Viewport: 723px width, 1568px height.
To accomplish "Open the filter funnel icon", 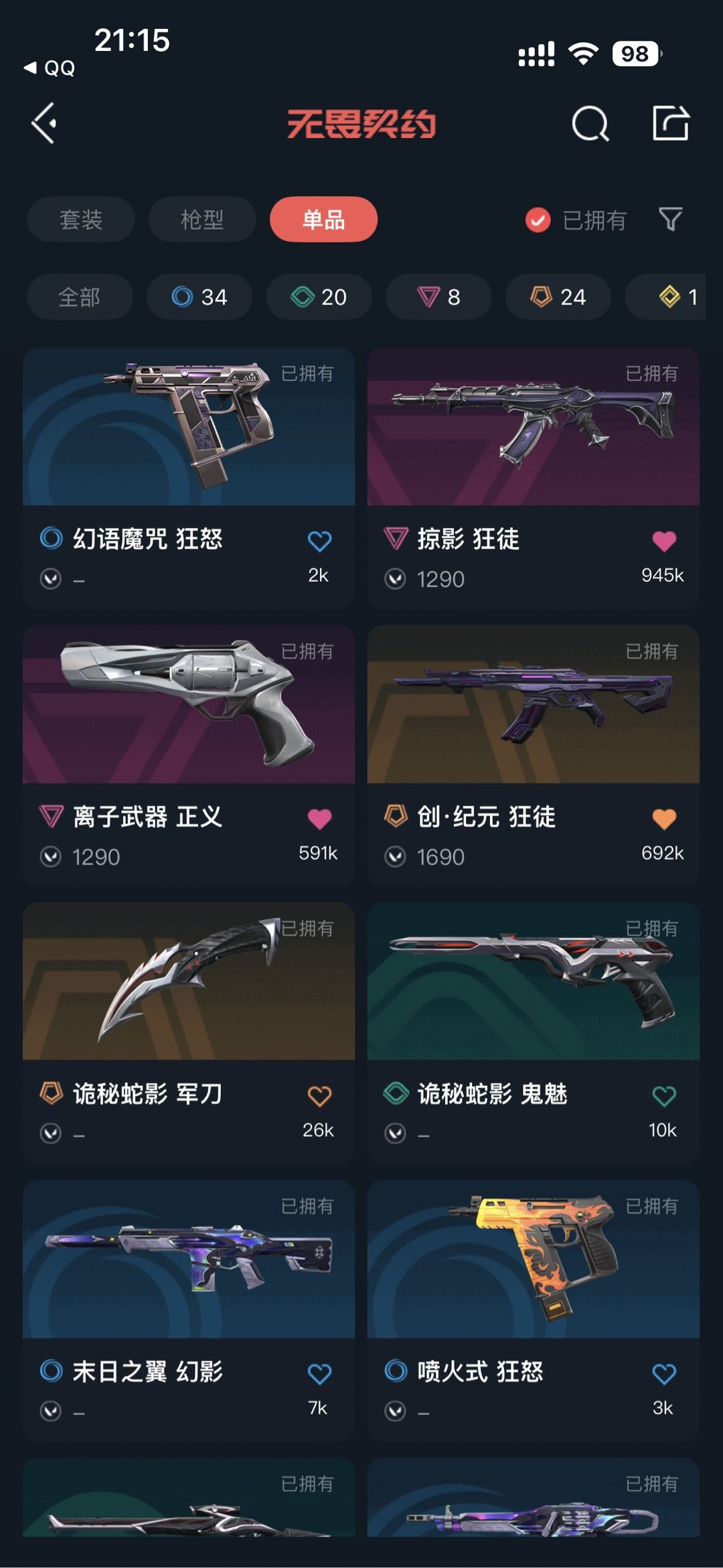I will click(x=670, y=220).
